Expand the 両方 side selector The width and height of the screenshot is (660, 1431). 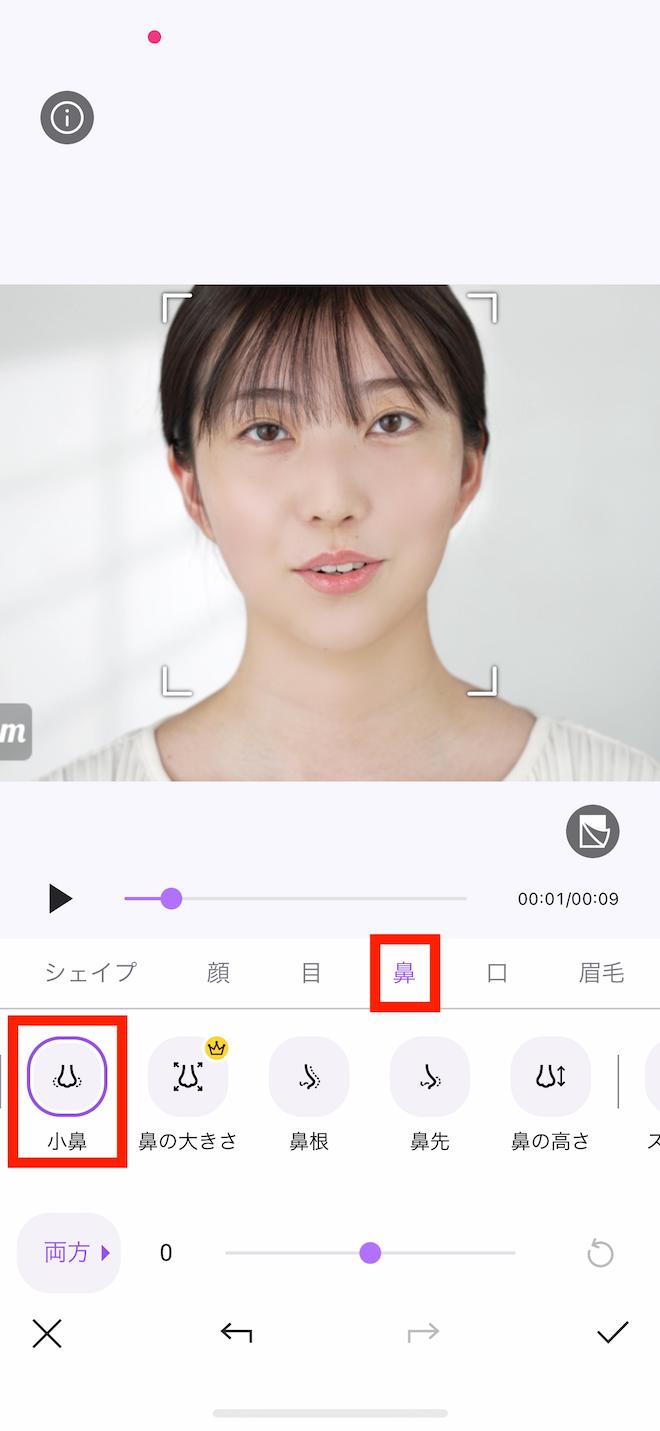pyautogui.click(x=69, y=1253)
